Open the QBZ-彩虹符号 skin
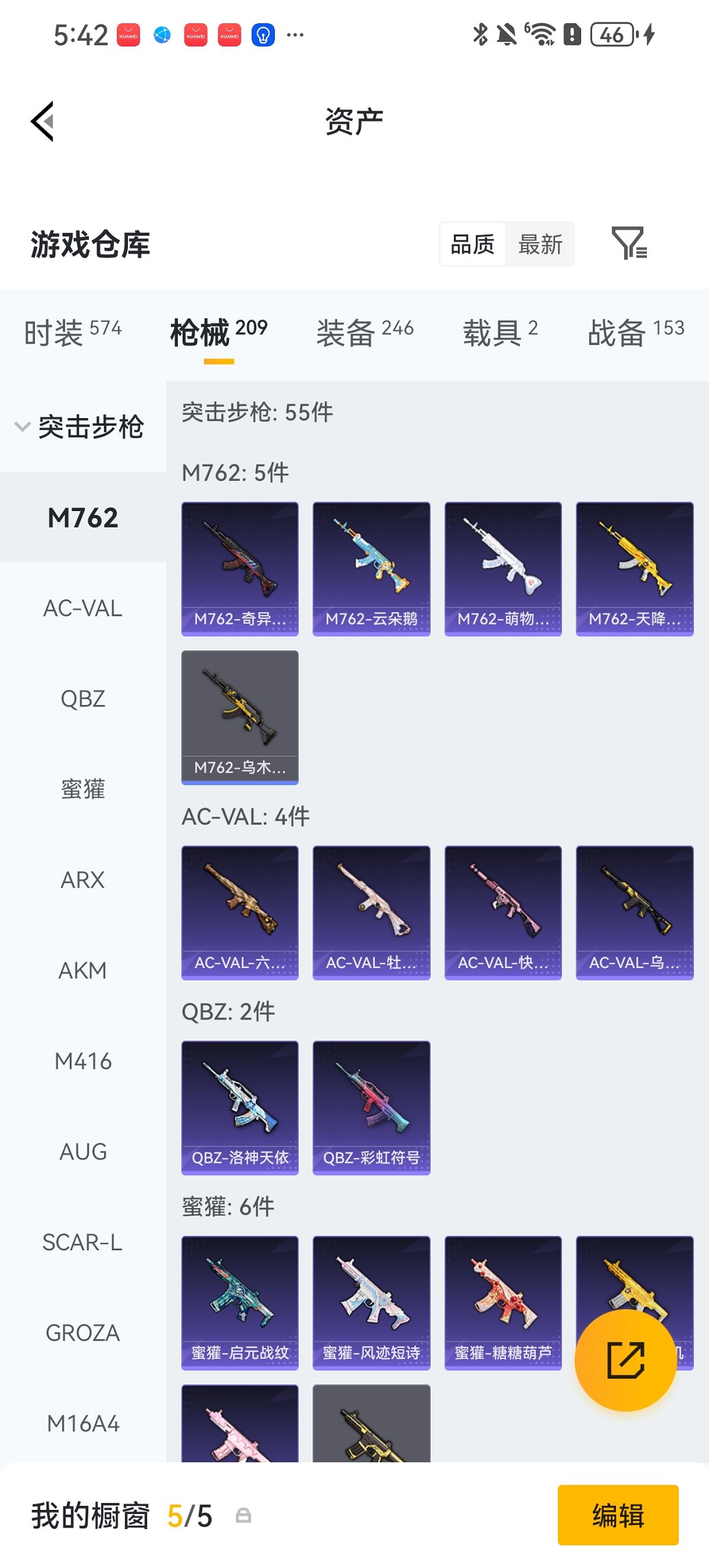 [371, 1108]
